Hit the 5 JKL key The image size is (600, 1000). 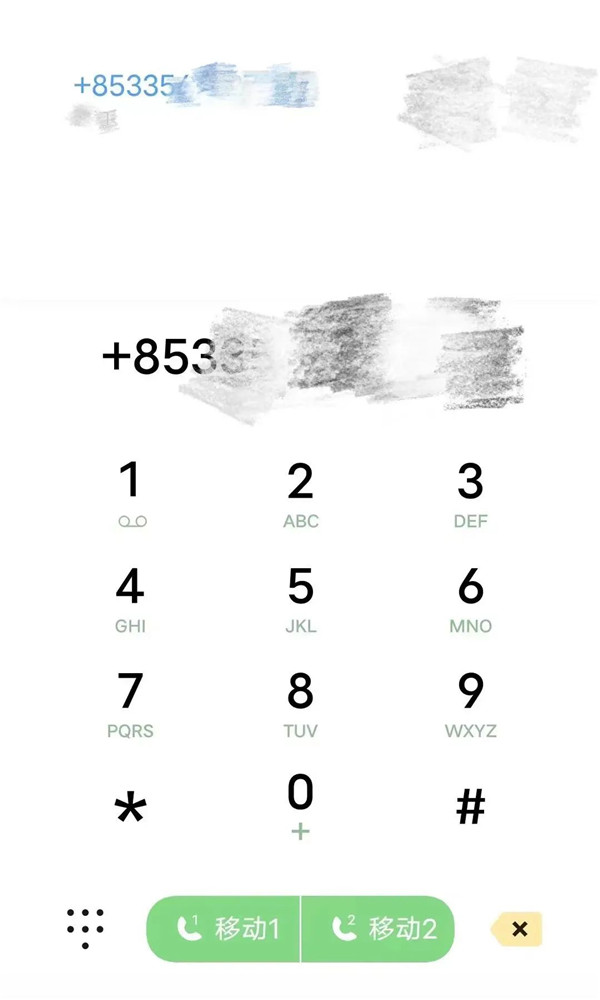click(x=300, y=598)
